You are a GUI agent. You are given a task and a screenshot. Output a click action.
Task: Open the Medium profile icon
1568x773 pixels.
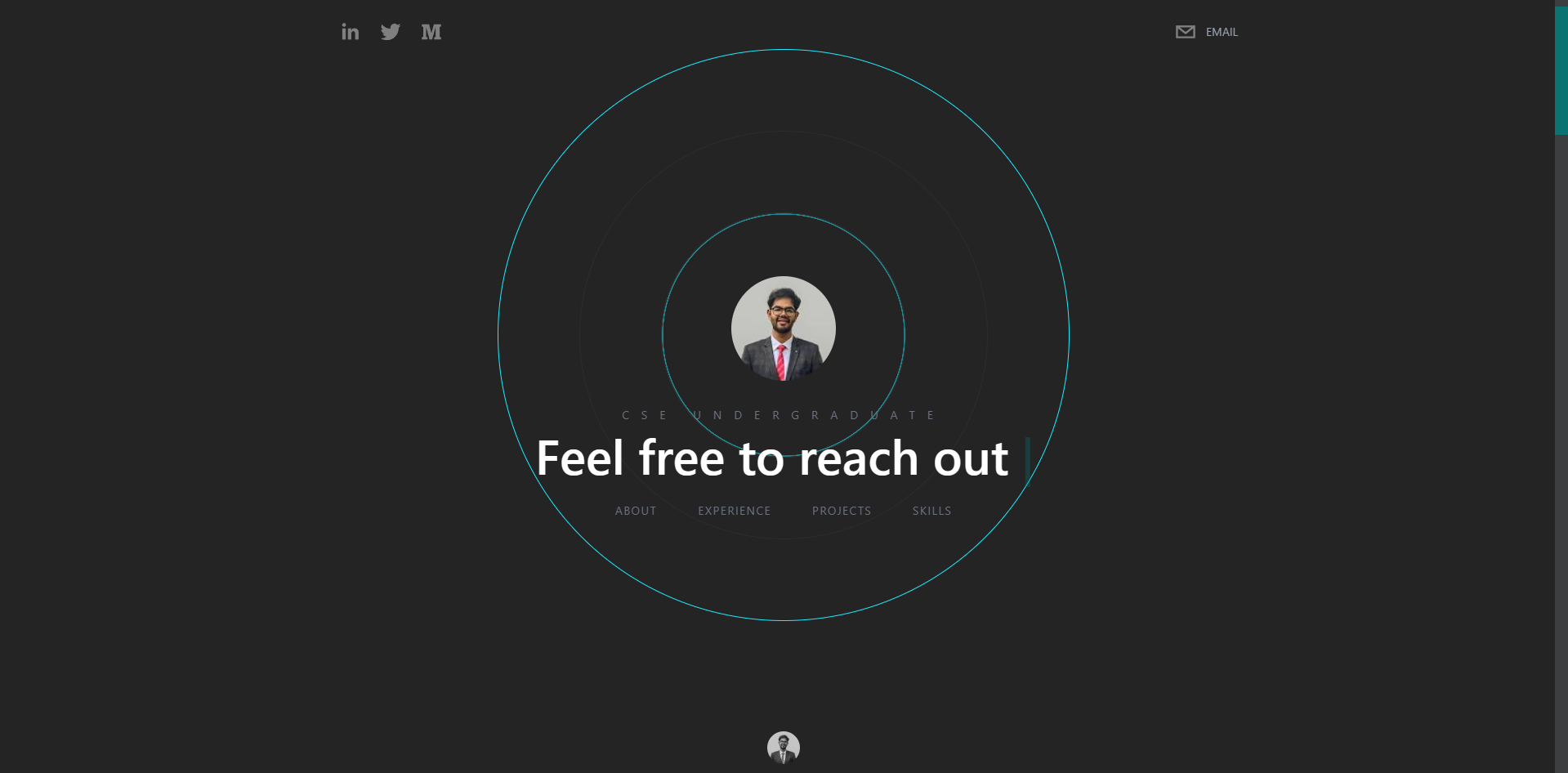point(431,32)
